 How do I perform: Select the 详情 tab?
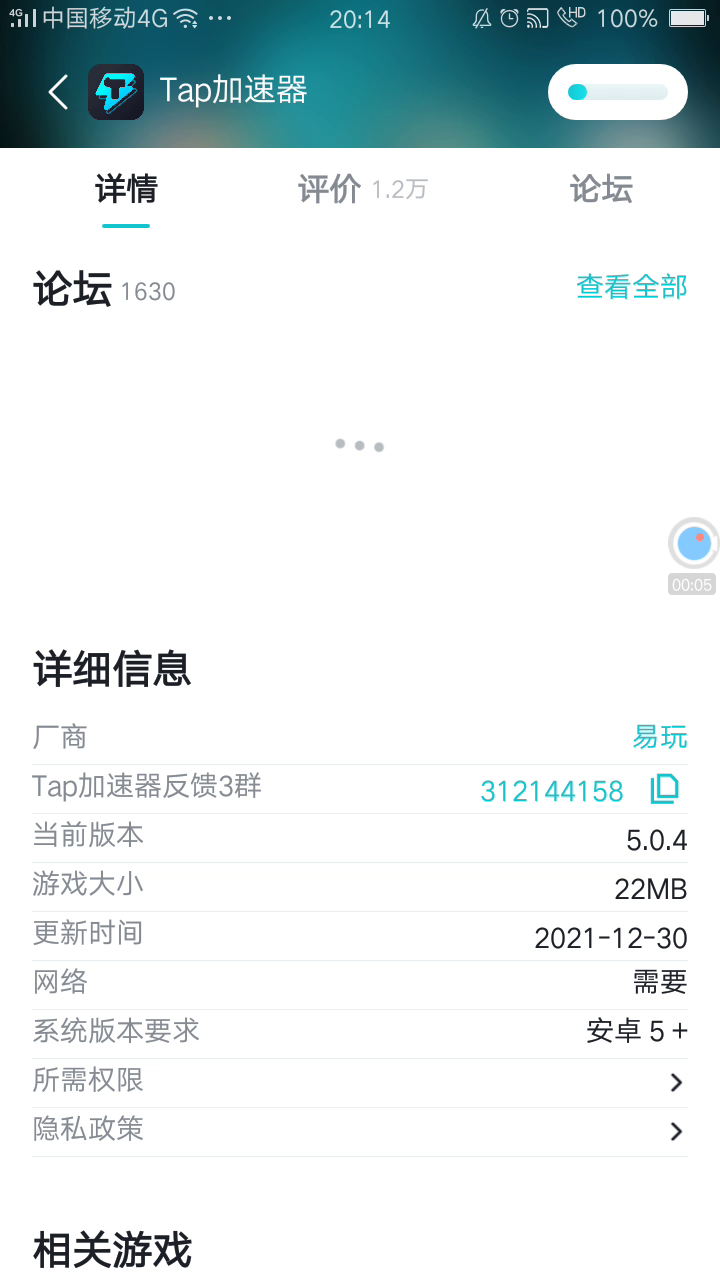tap(126, 189)
